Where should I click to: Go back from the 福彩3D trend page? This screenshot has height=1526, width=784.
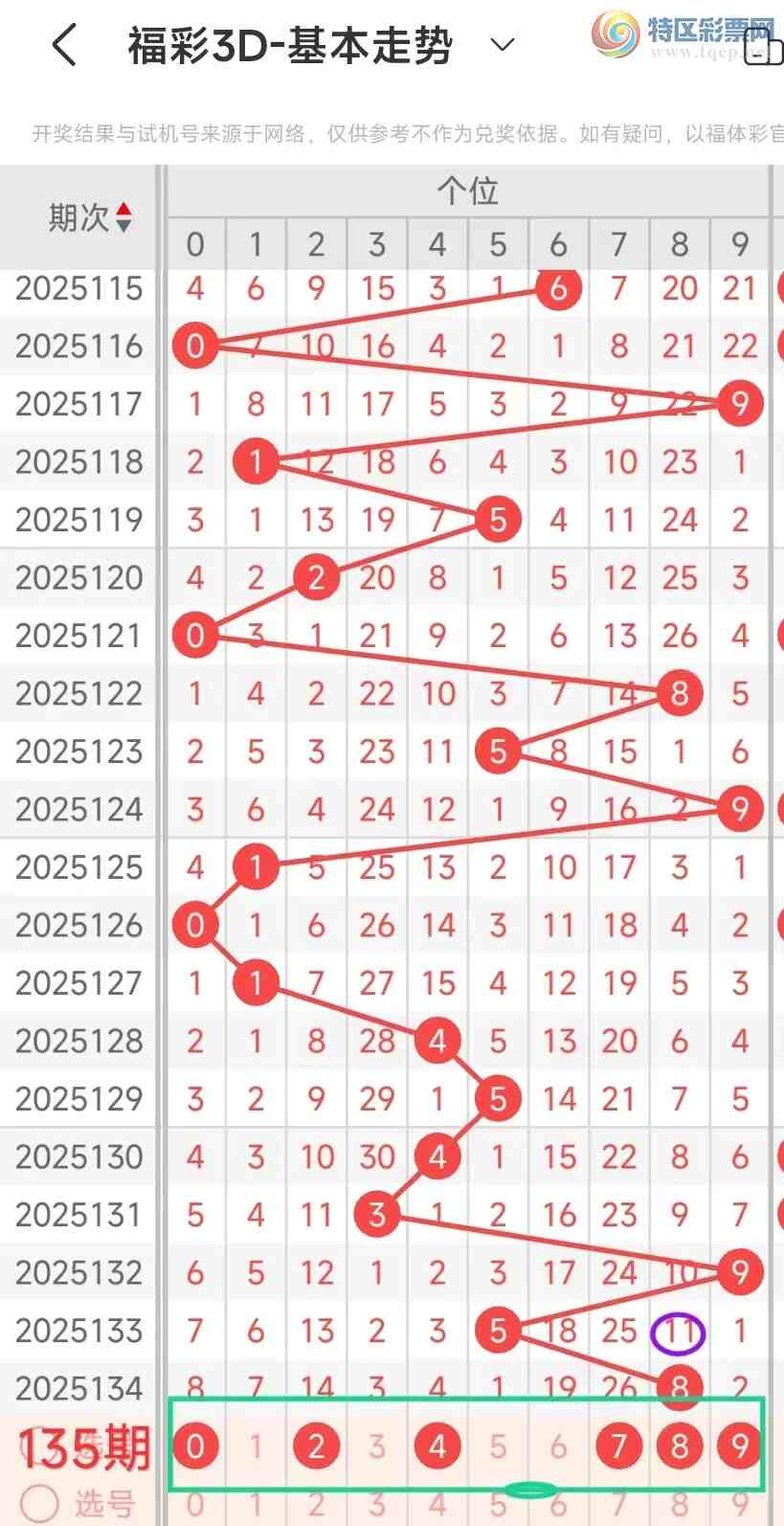64,45
